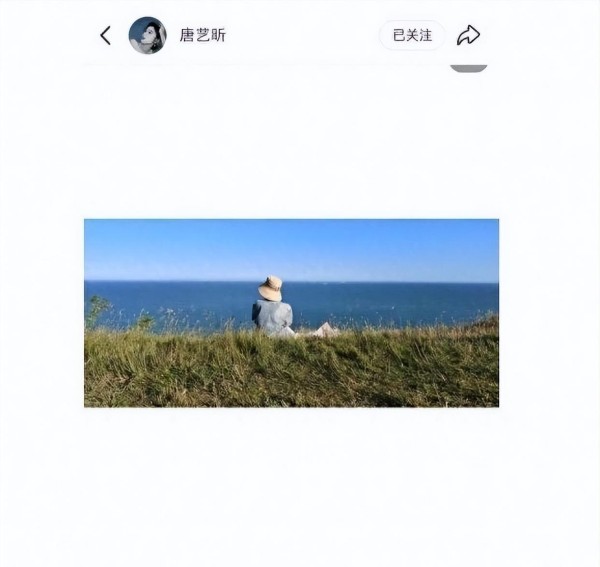Go back using the arrow
Image resolution: width=600 pixels, height=567 pixels.
105,35
